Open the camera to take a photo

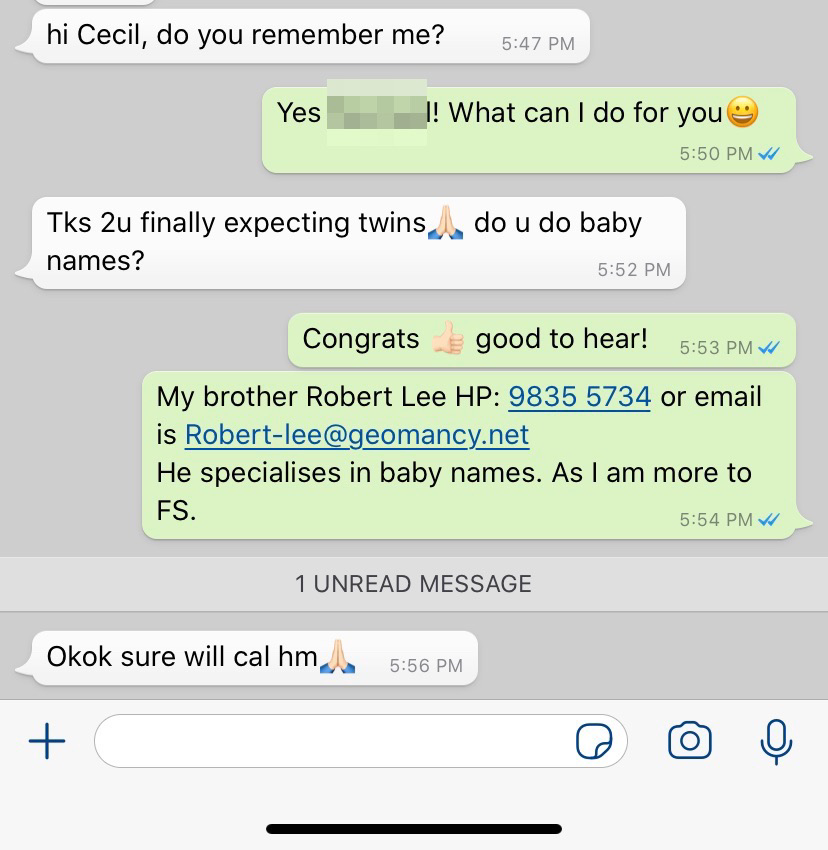689,741
